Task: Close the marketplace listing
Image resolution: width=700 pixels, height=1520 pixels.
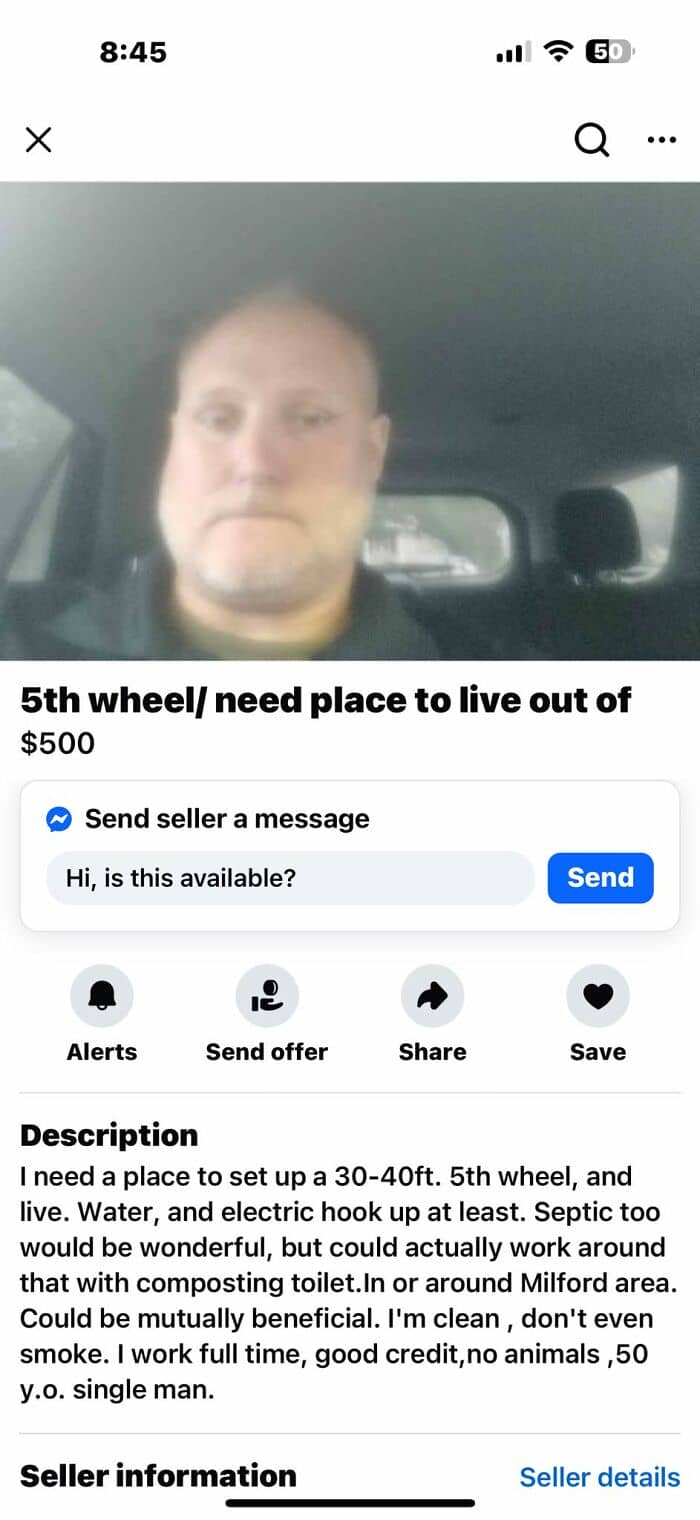Action: click(x=38, y=140)
